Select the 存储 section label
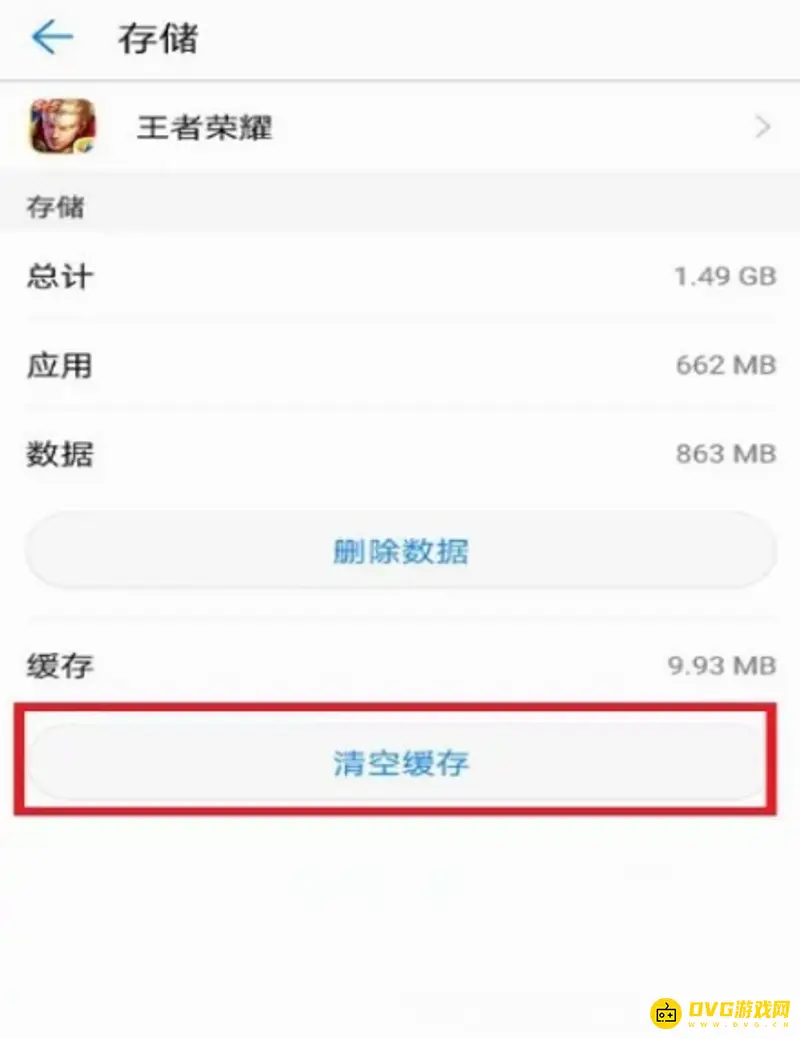Image resolution: width=800 pixels, height=1039 pixels. click(x=55, y=206)
